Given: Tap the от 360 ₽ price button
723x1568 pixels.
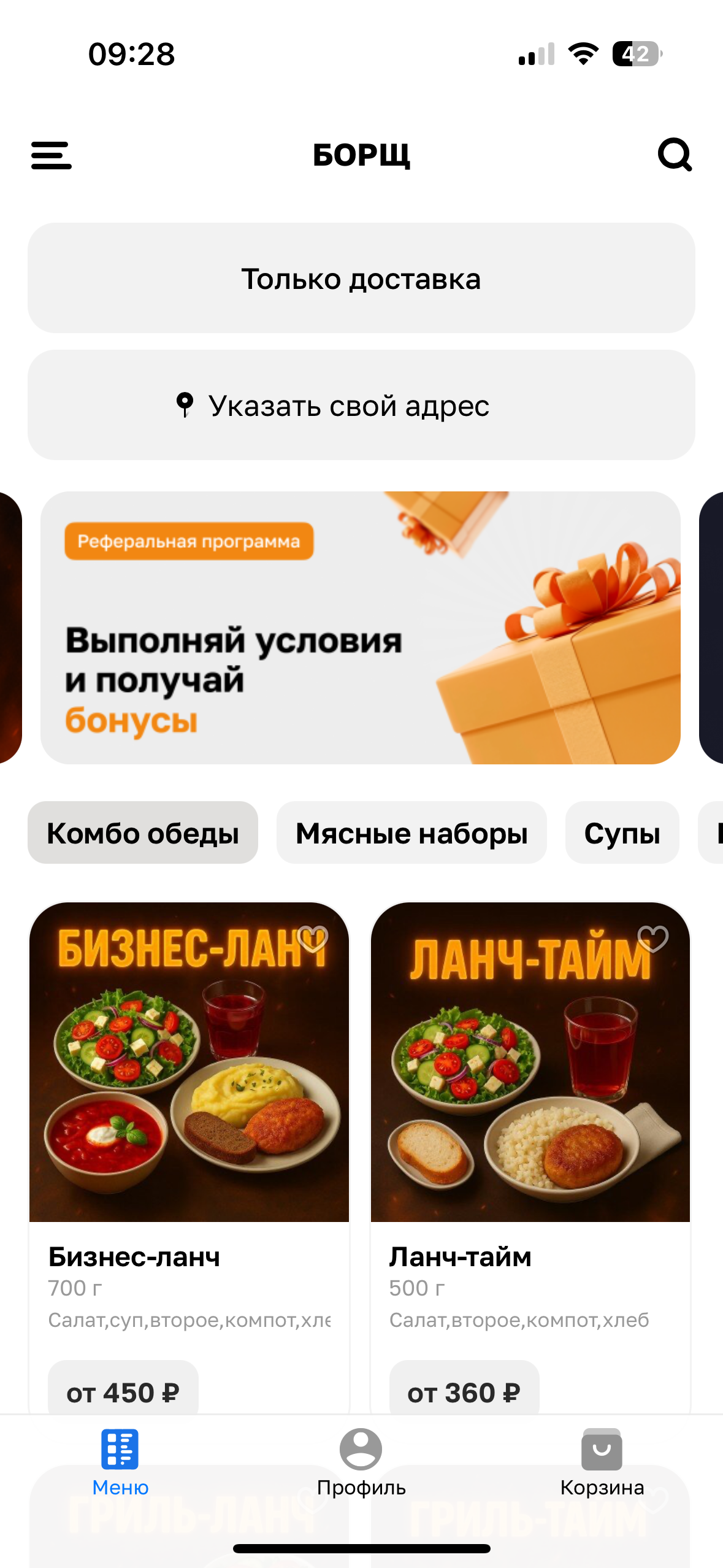Looking at the screenshot, I should (464, 1393).
